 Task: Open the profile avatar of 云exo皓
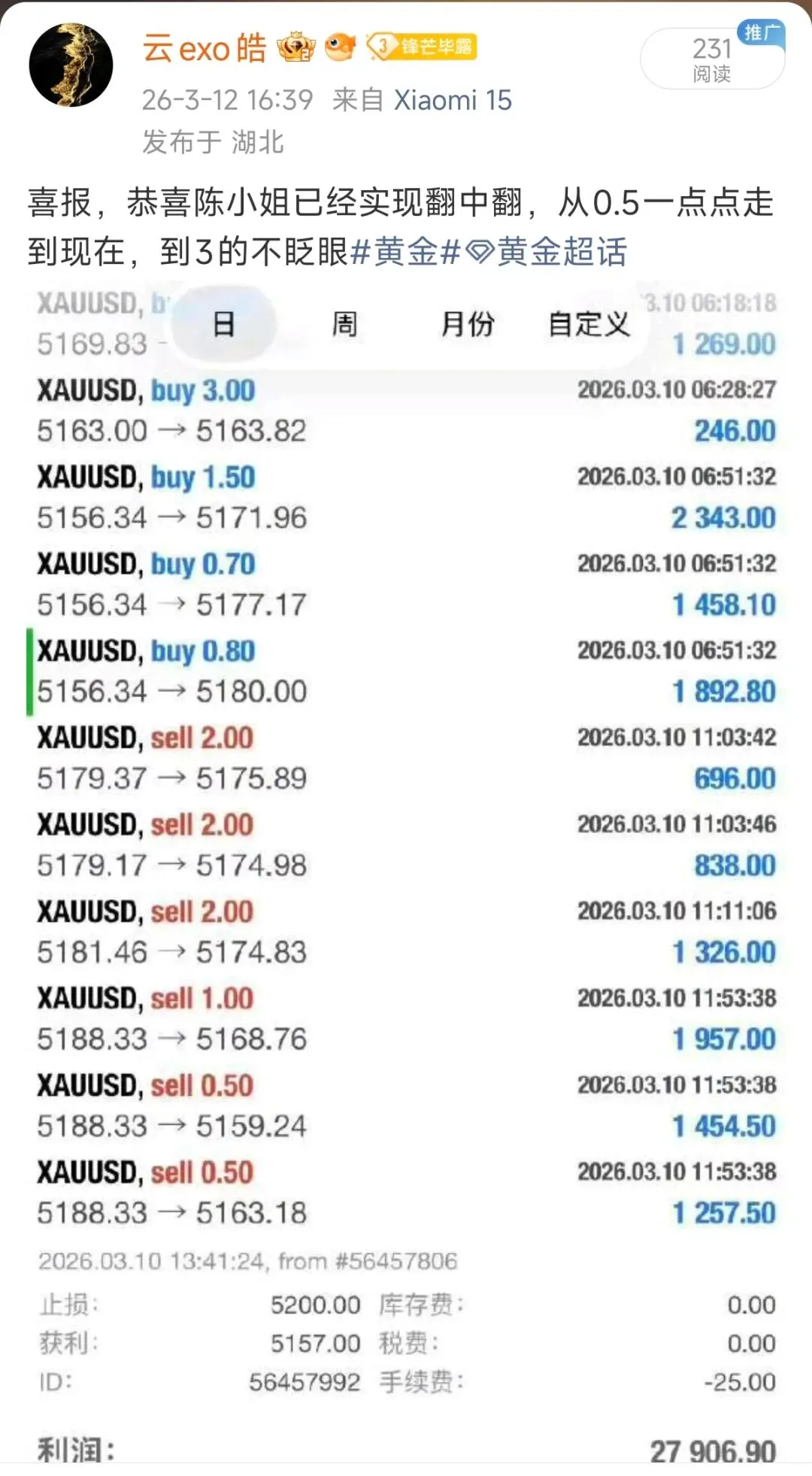pos(71,65)
